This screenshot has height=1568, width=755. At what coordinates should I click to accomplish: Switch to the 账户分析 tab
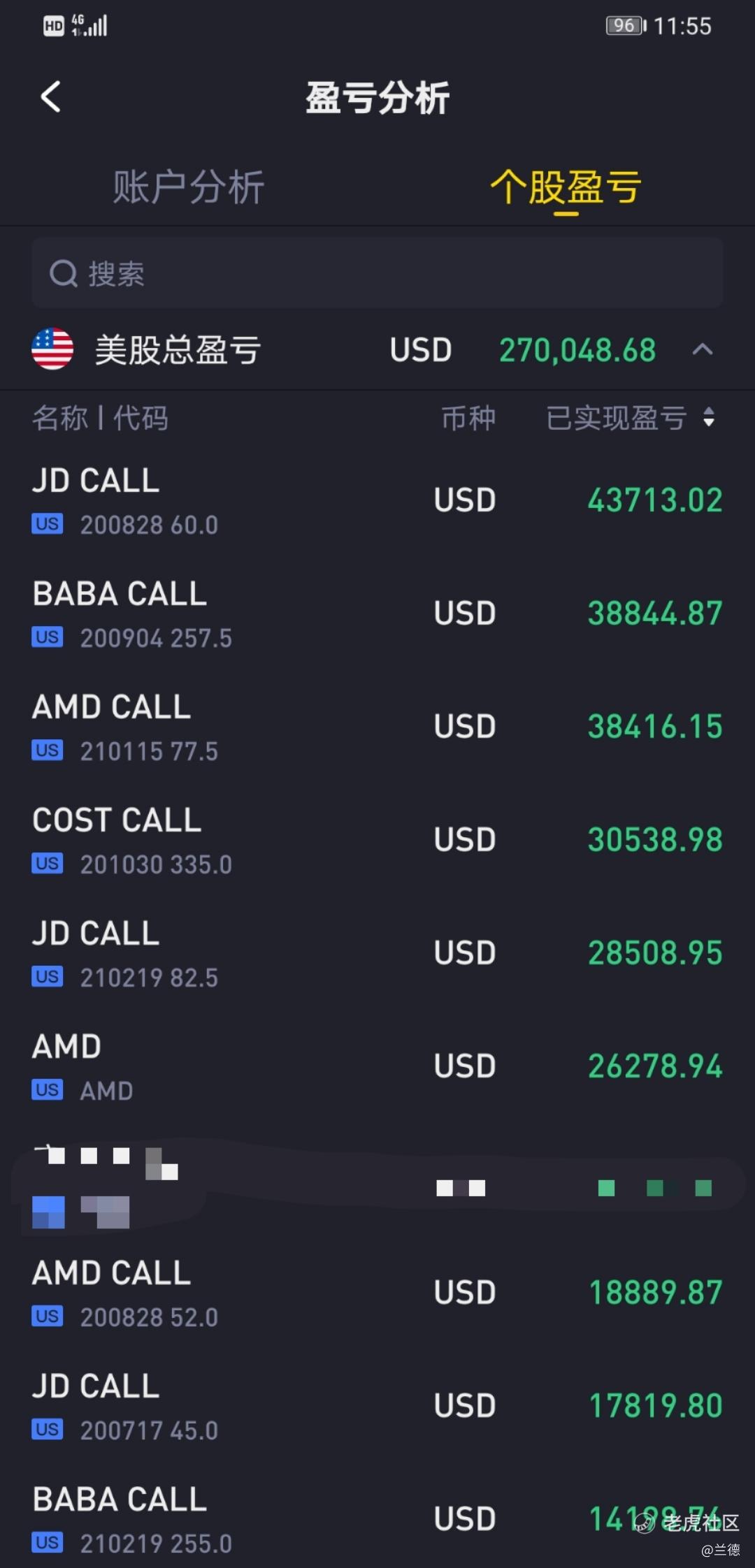point(189,187)
